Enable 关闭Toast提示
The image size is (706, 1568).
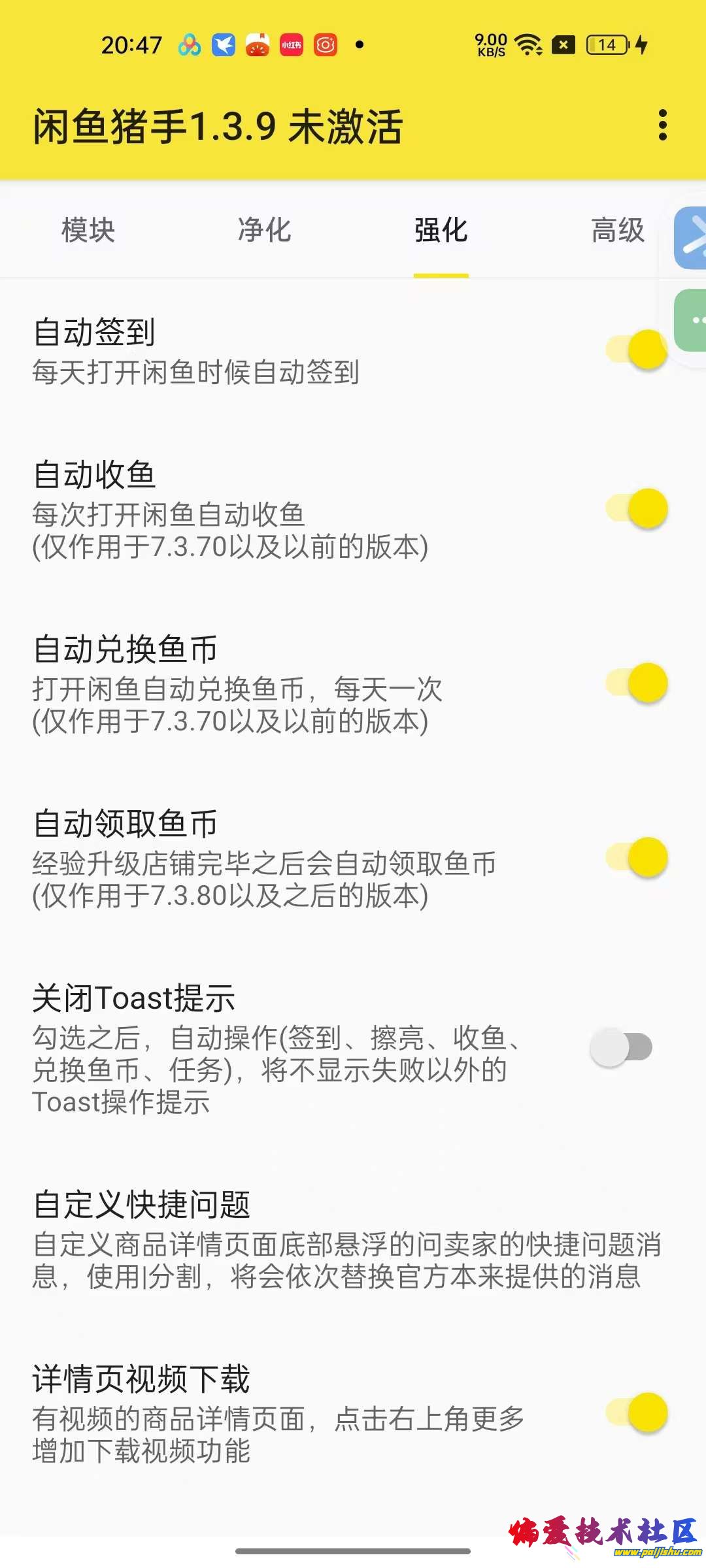(x=621, y=1047)
